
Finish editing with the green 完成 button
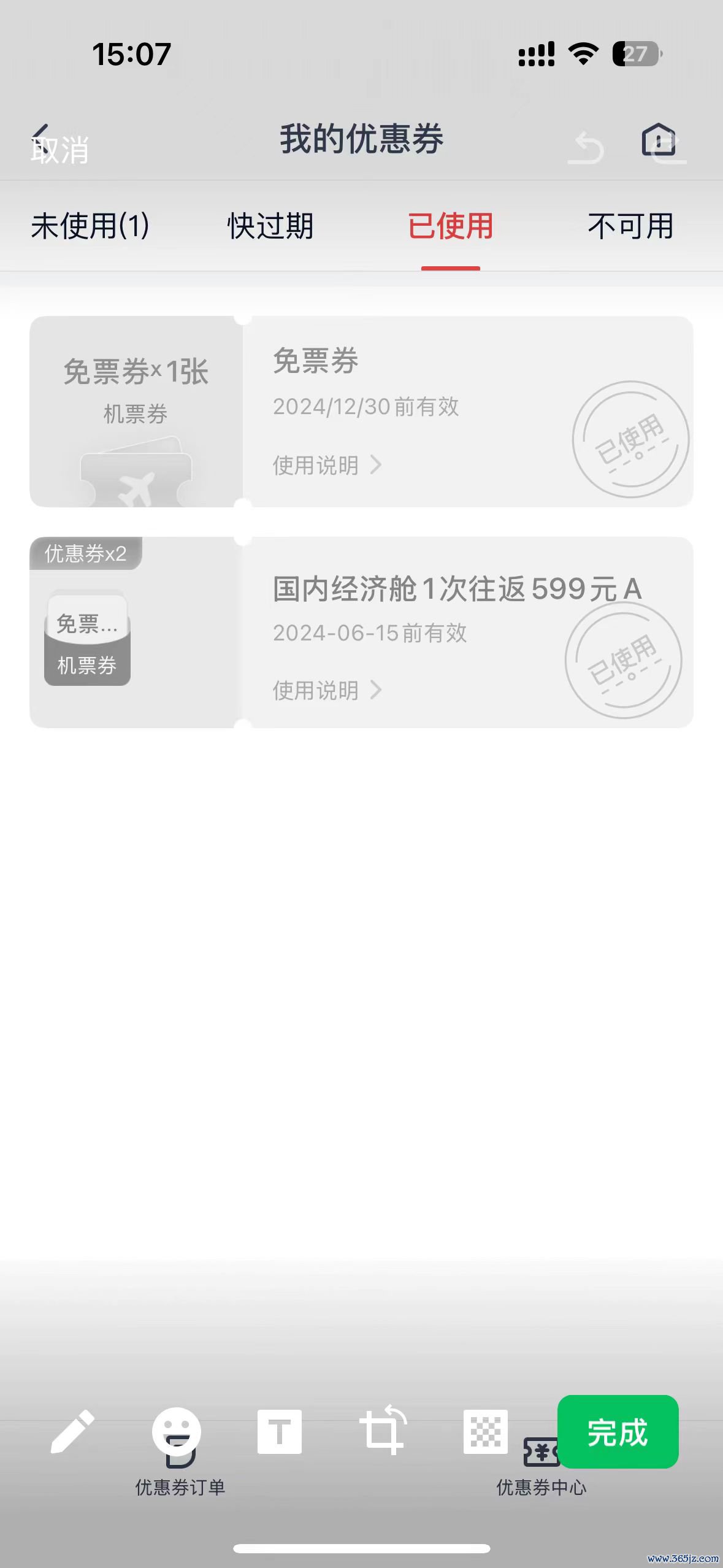pos(618,1432)
